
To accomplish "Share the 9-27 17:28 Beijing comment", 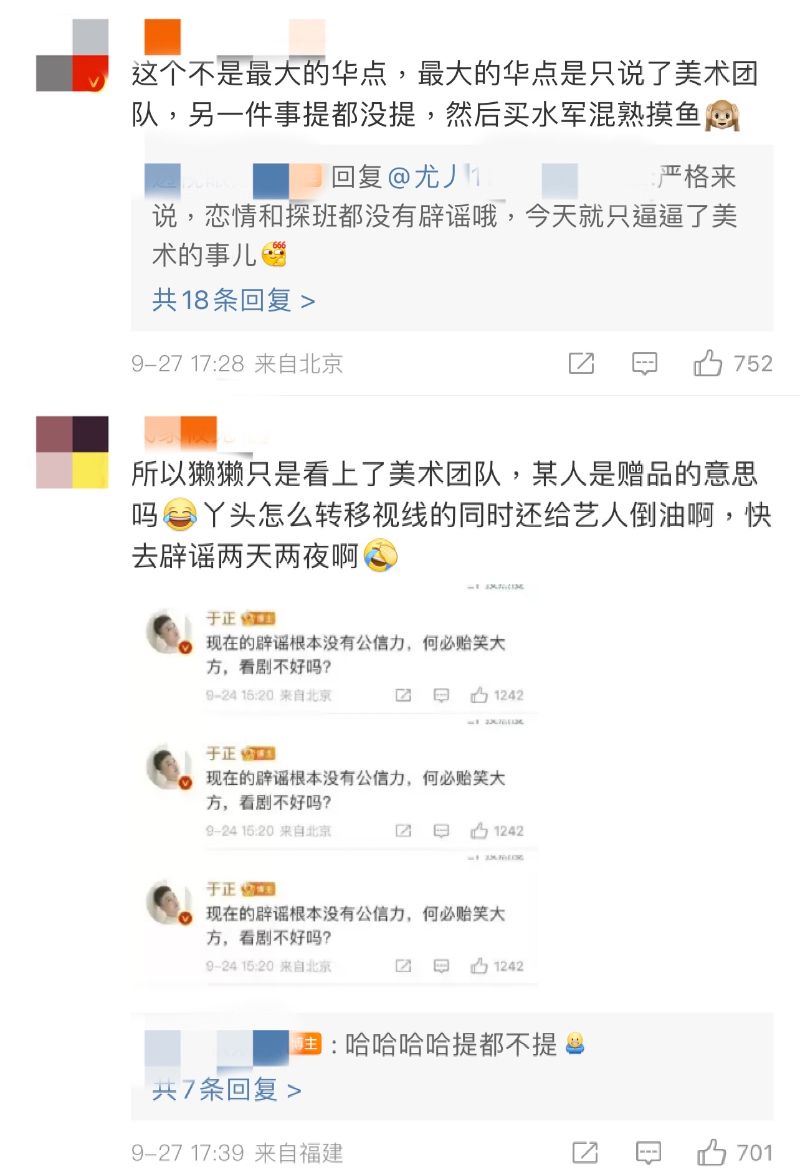I will (581, 364).
